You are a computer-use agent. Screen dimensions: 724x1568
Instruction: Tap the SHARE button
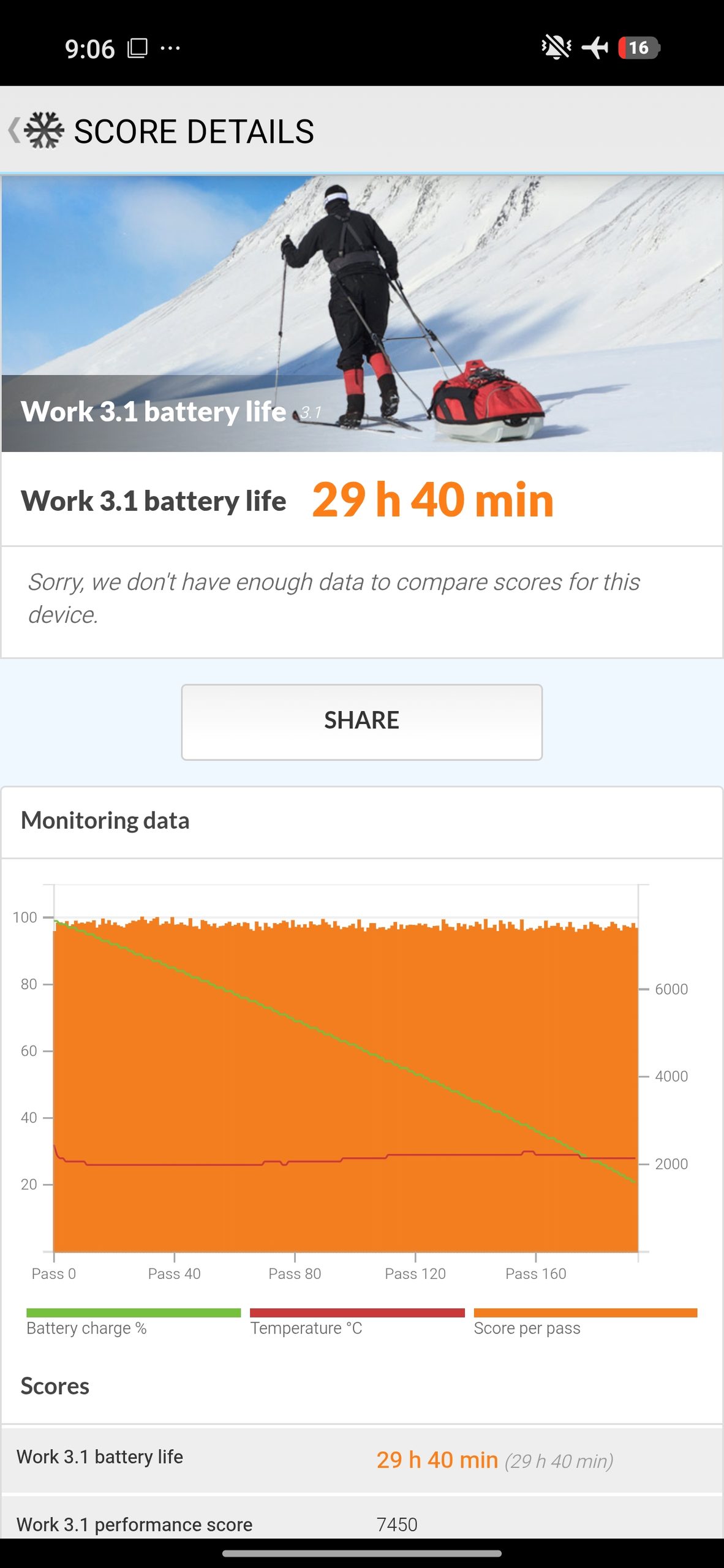tap(361, 722)
